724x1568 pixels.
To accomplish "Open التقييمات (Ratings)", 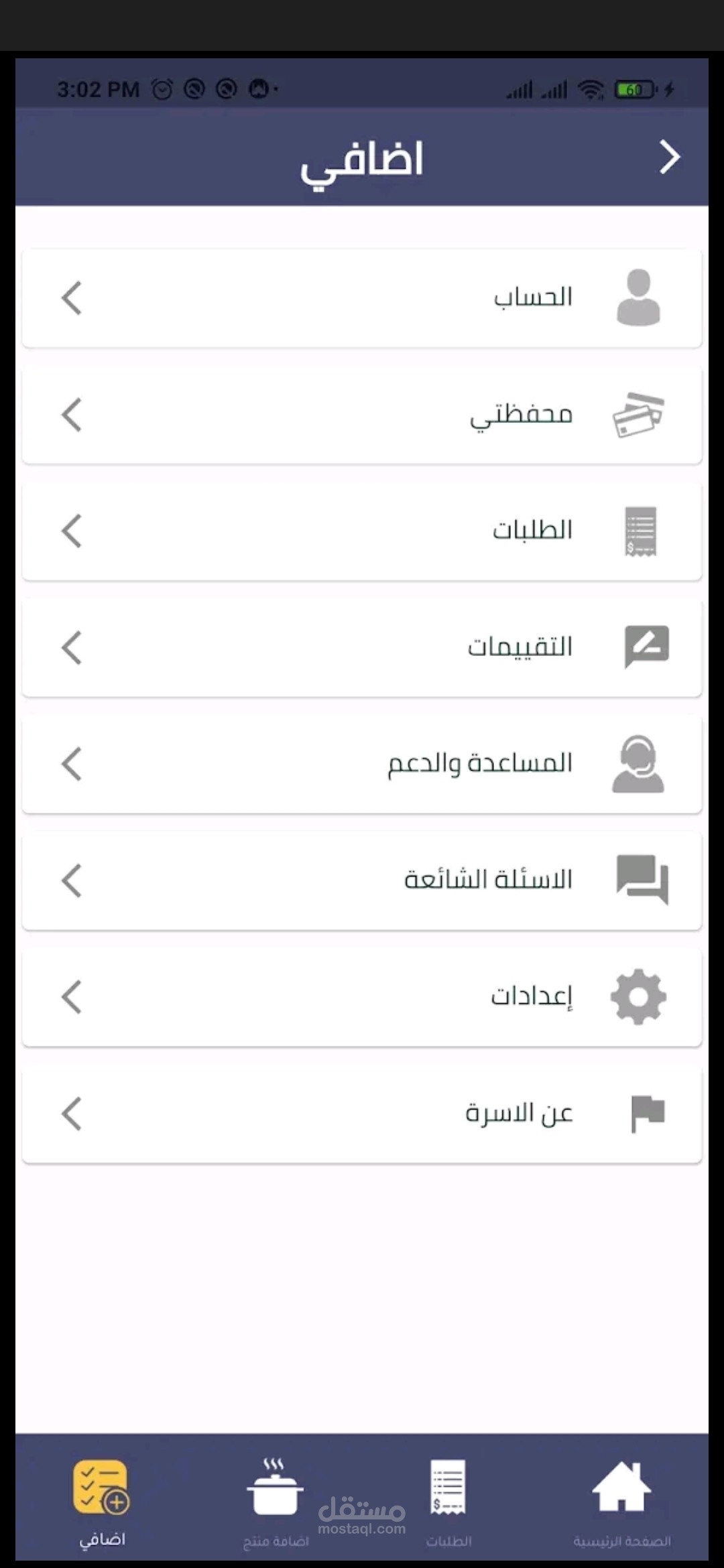I will [x=362, y=647].
